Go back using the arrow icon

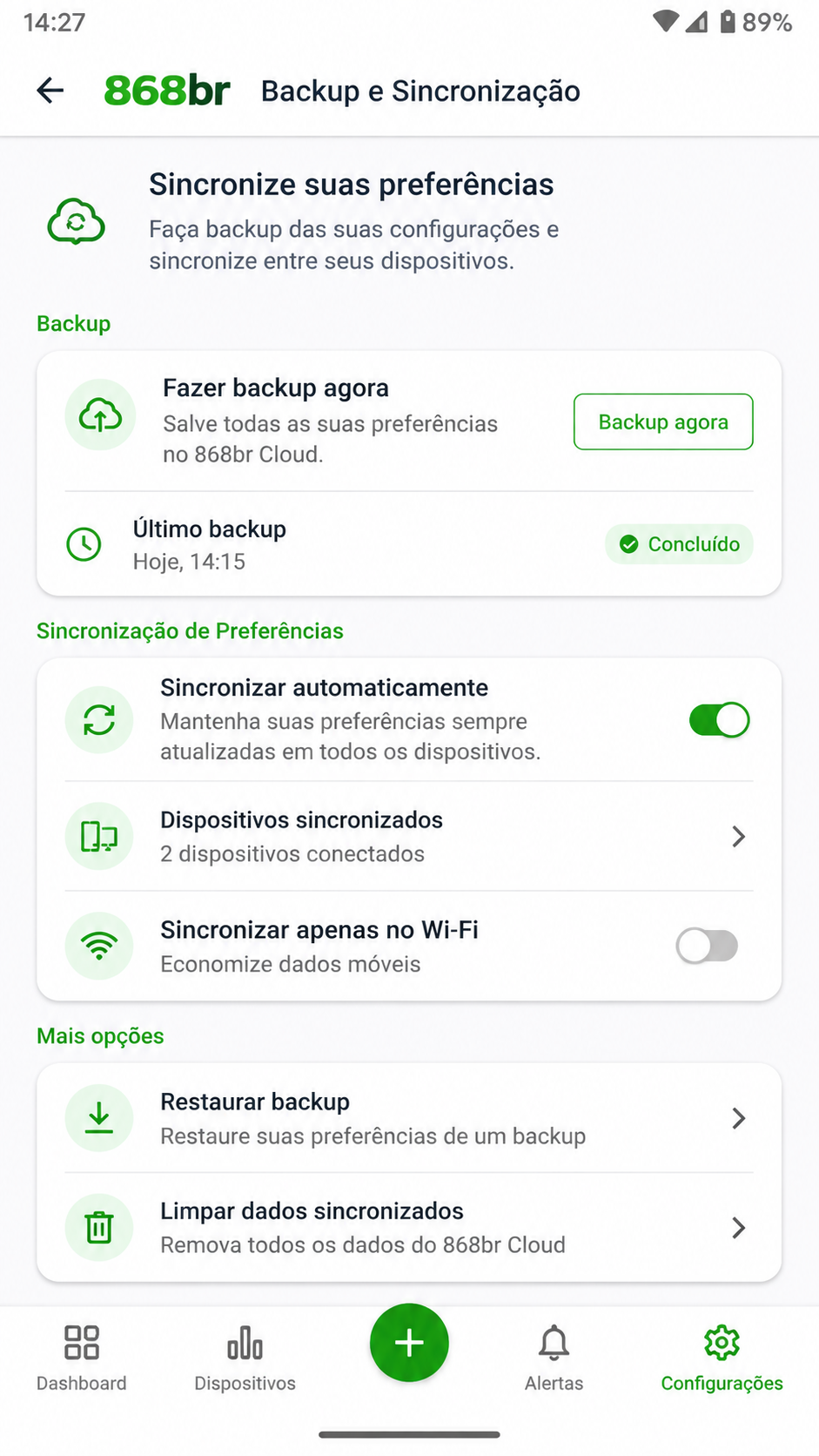(50, 90)
